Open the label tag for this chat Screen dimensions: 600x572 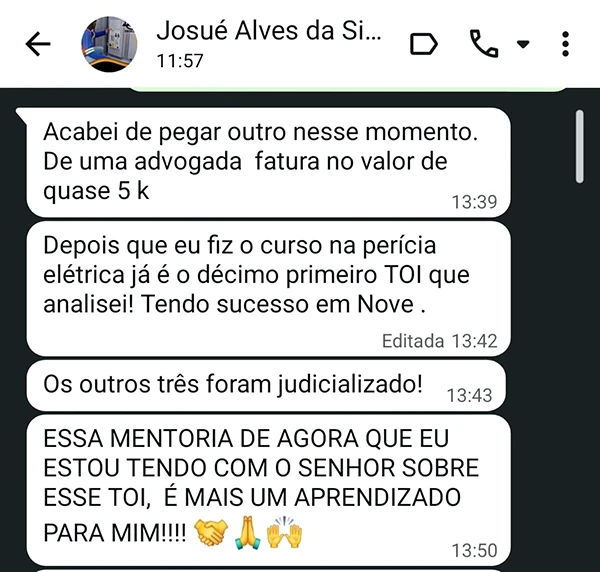point(424,45)
